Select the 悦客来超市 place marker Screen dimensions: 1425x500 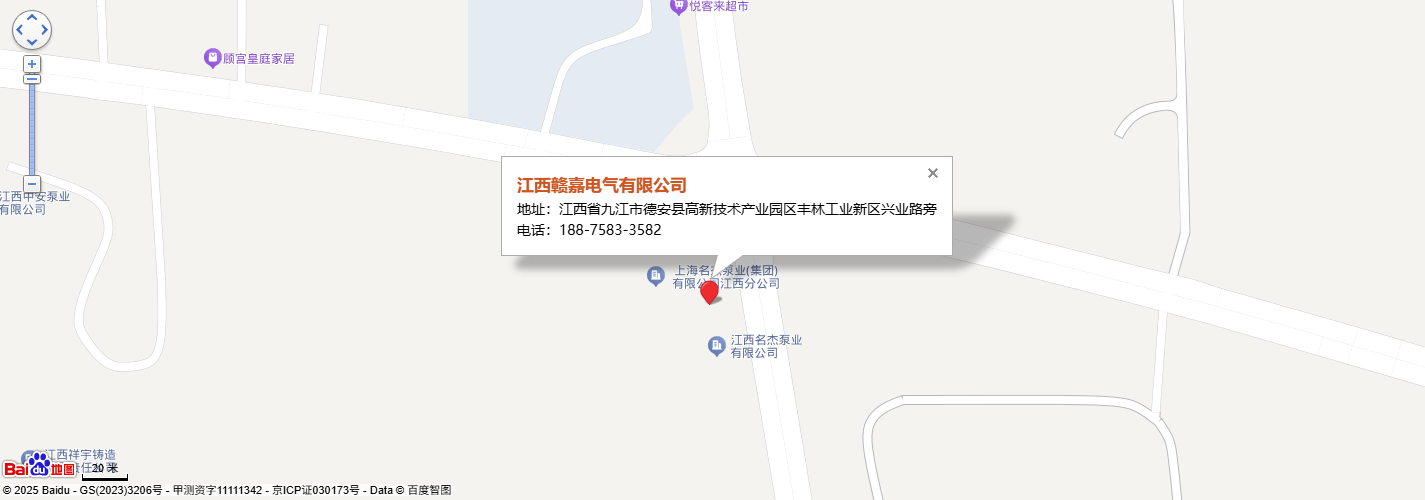coord(679,6)
